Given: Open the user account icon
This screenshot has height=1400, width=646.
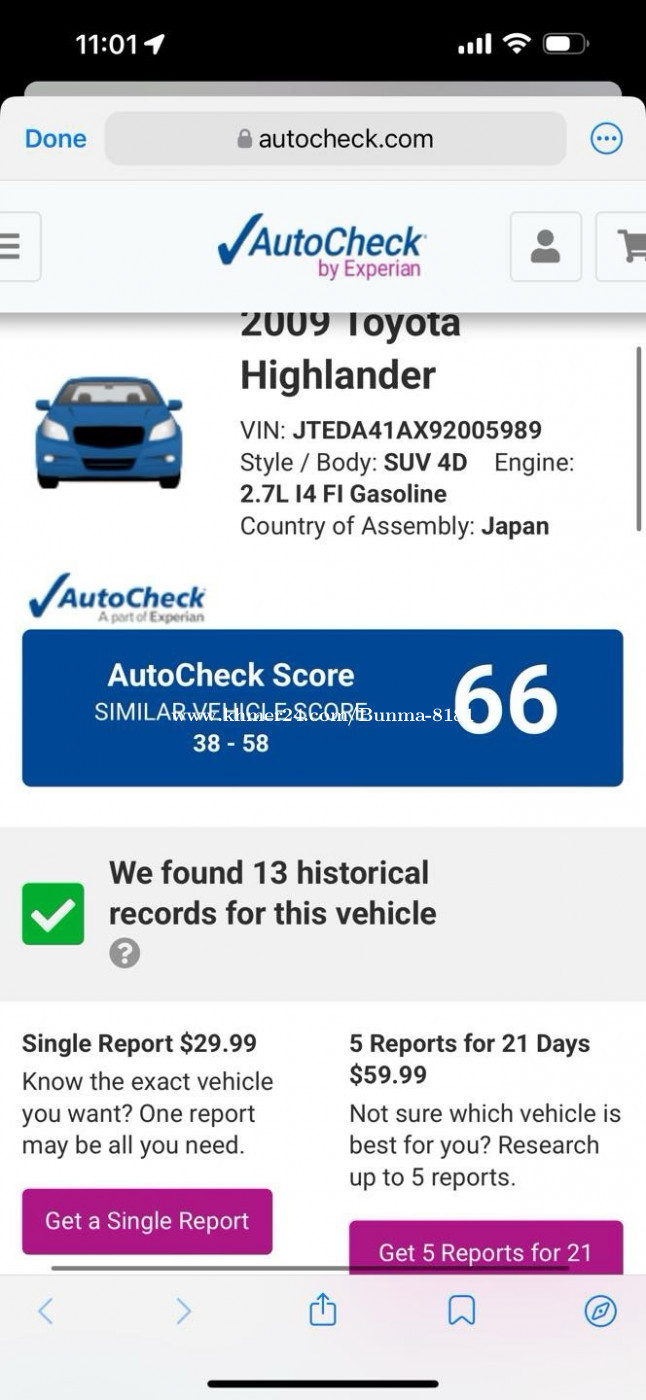Looking at the screenshot, I should (x=545, y=246).
